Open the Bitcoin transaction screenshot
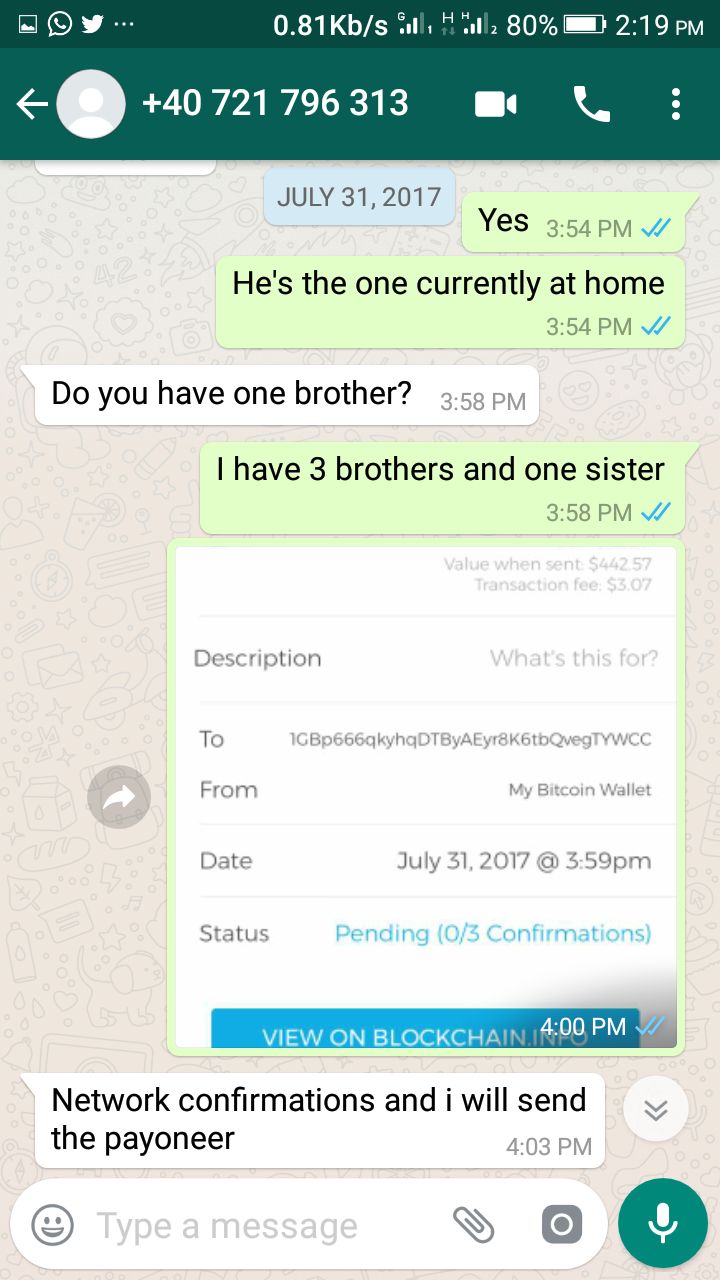Viewport: 720px width, 1280px height. [x=426, y=797]
